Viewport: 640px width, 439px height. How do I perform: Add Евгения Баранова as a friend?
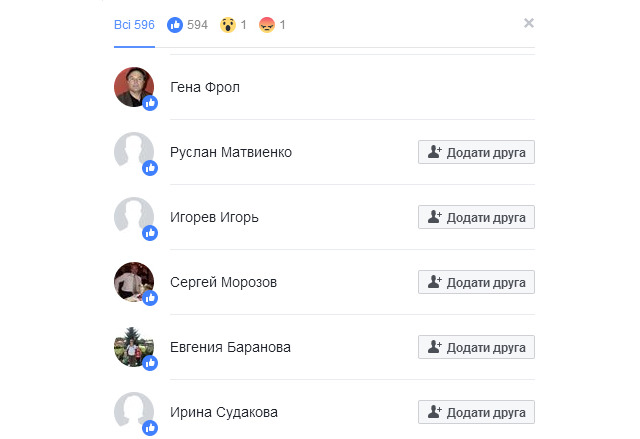(x=476, y=347)
